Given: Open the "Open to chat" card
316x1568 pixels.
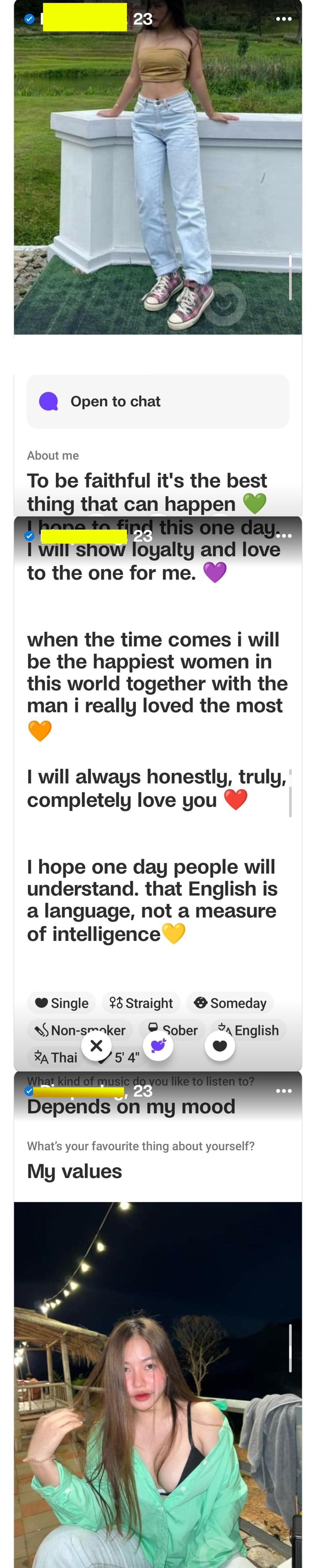Looking at the screenshot, I should pyautogui.click(x=158, y=401).
